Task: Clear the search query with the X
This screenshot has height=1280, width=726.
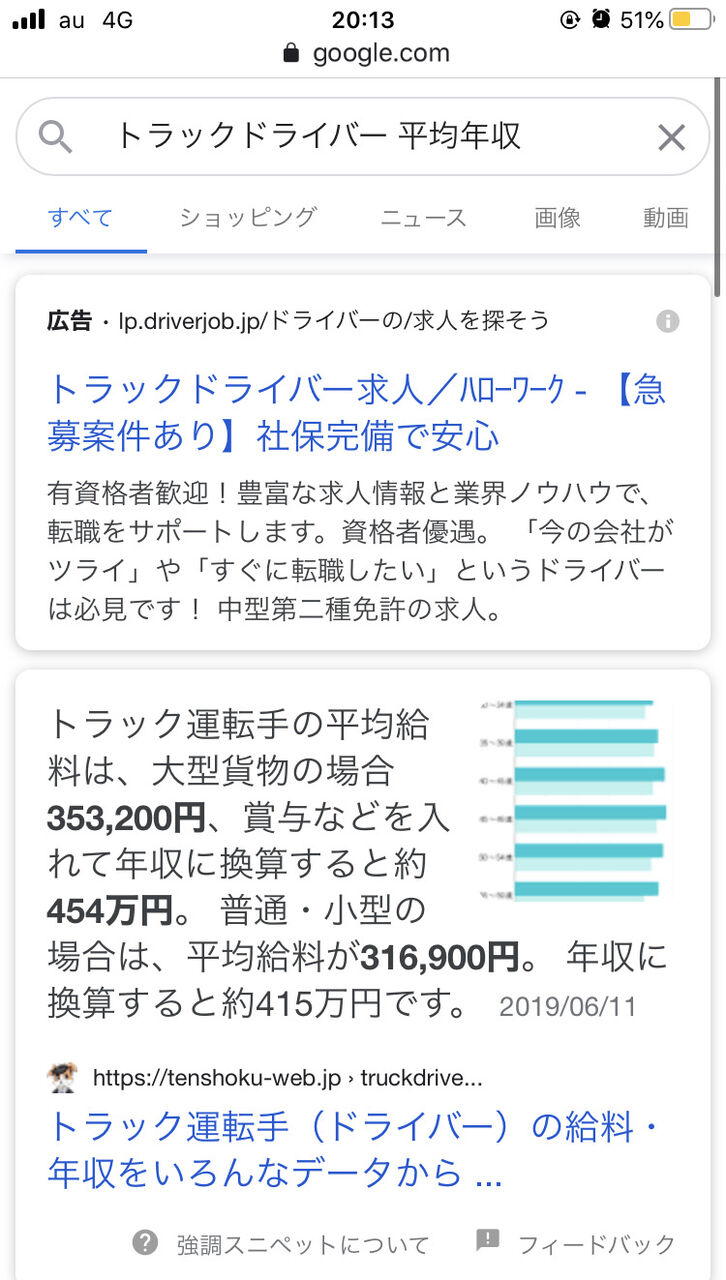Action: click(x=671, y=137)
